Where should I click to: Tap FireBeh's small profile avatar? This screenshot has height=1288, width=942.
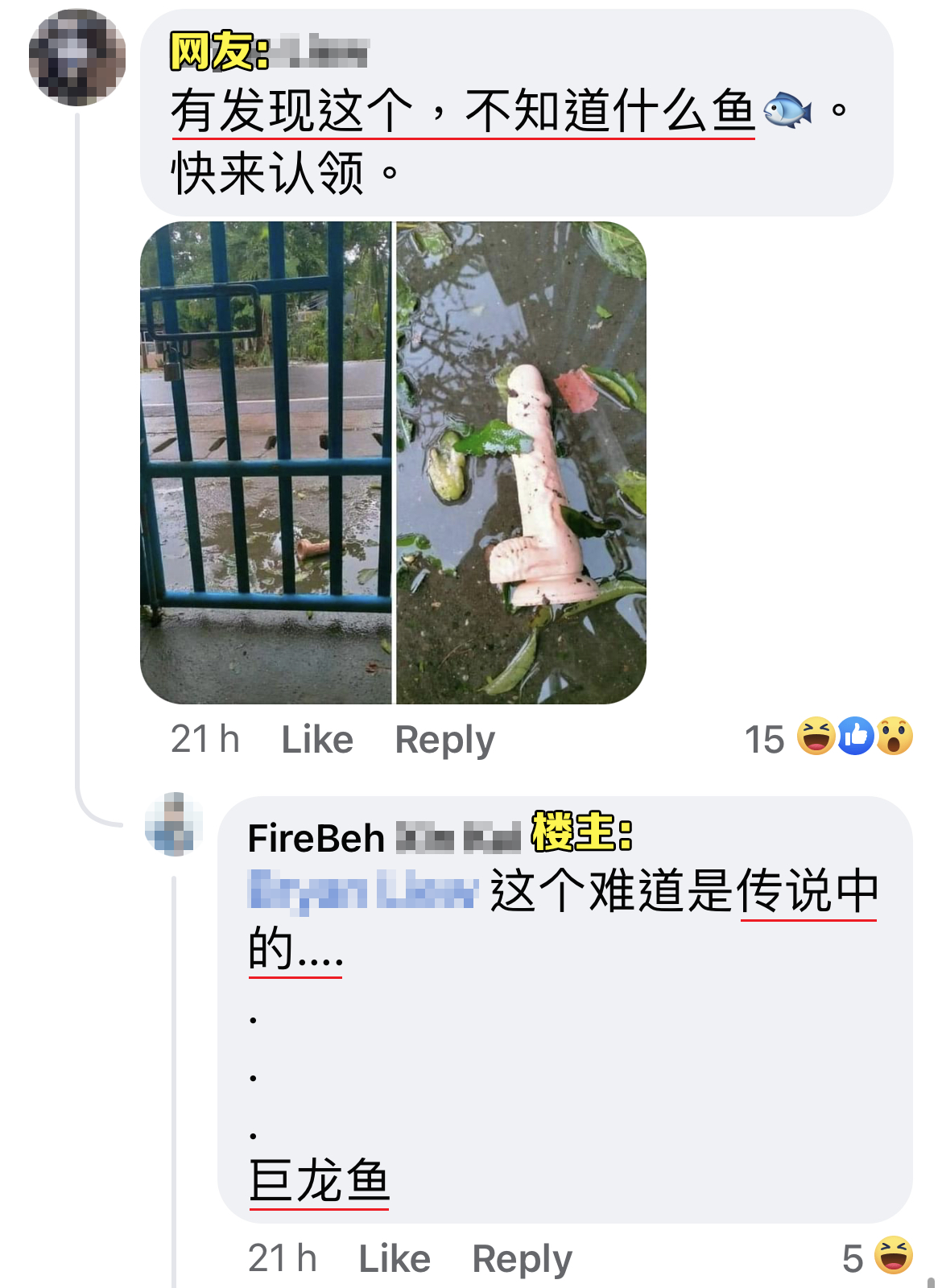[174, 824]
